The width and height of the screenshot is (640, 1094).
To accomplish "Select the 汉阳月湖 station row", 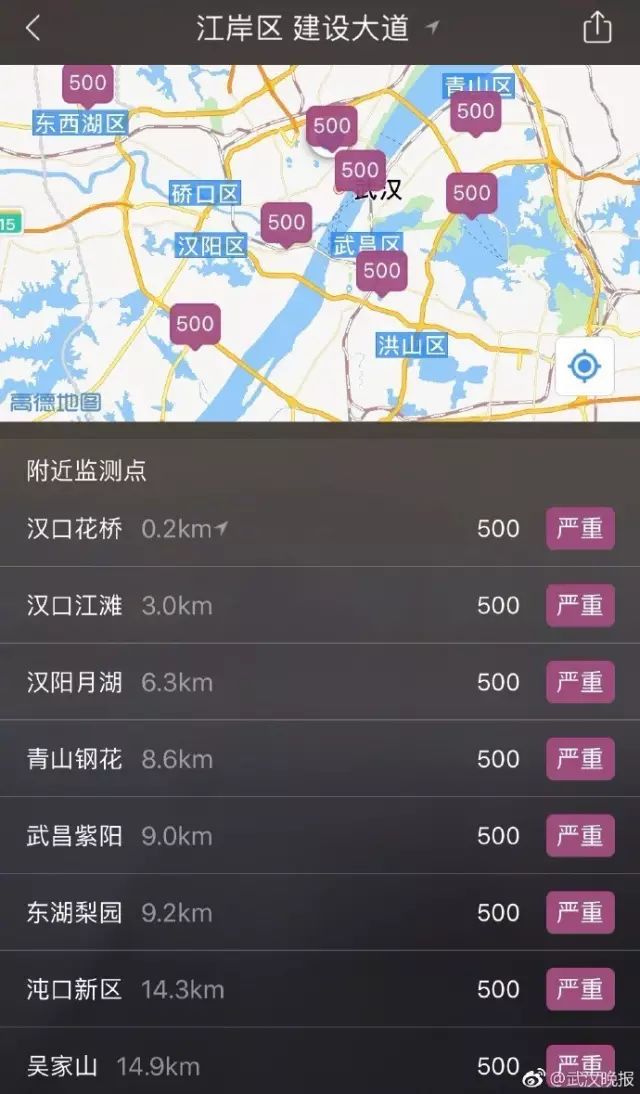I will click(x=320, y=682).
